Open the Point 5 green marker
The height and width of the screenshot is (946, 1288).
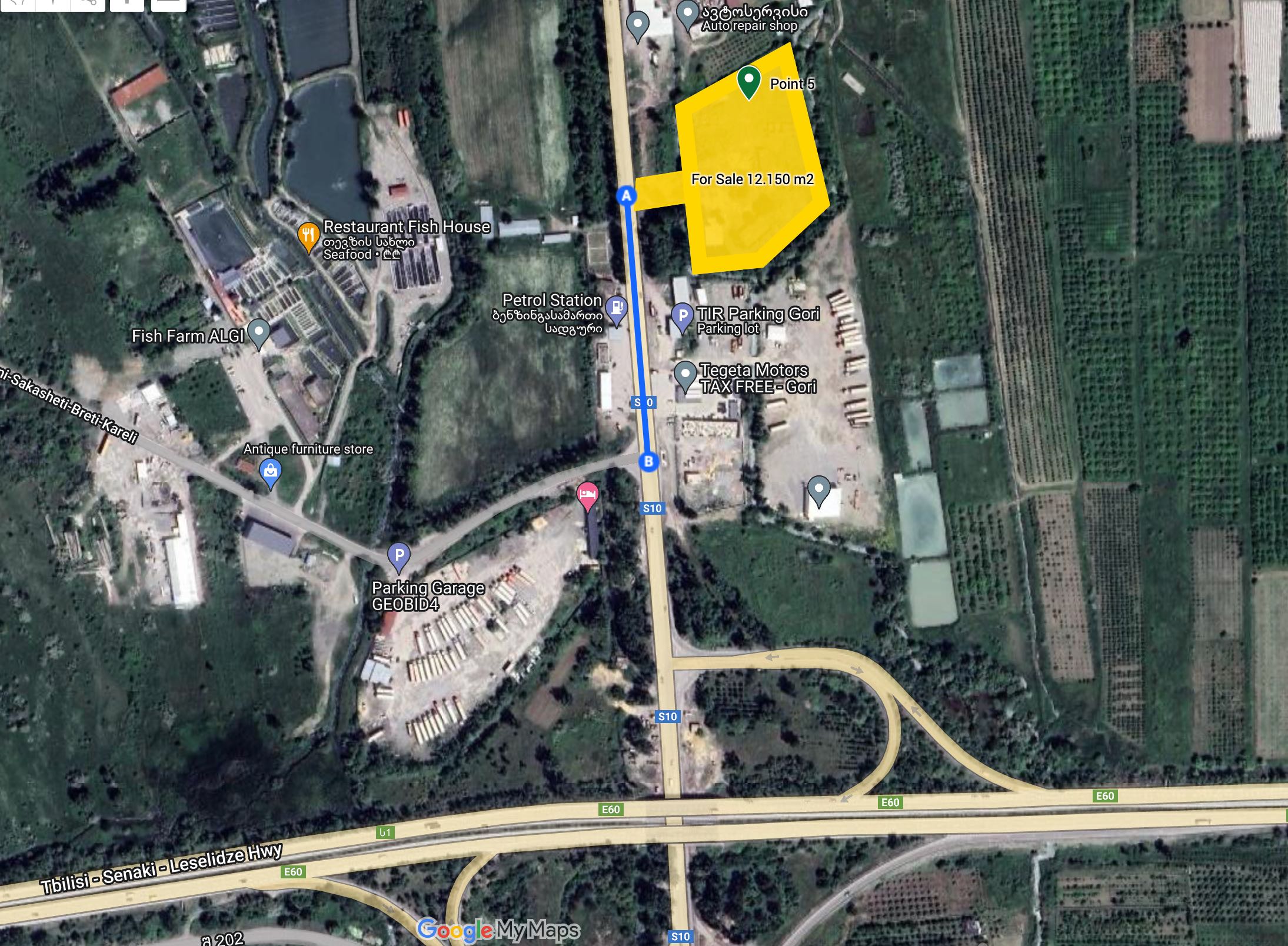click(748, 81)
